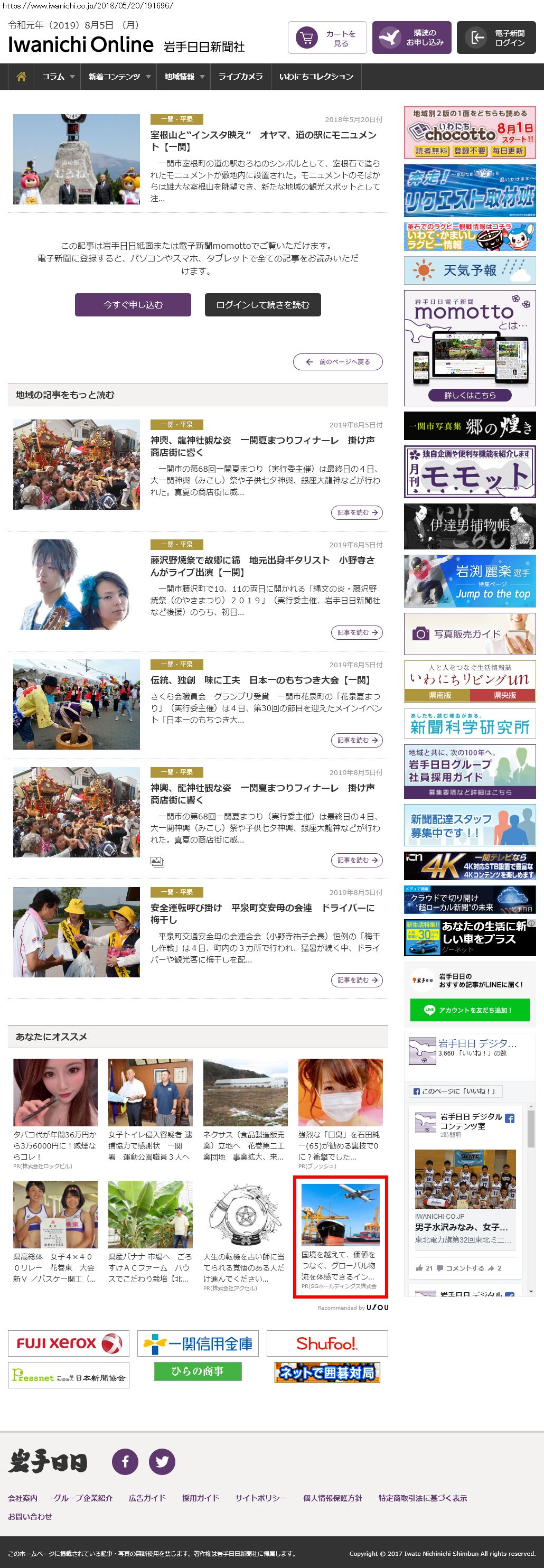The image size is (544, 1568).
Task: Log in to 電子新聞
Action: pyautogui.click(x=496, y=39)
